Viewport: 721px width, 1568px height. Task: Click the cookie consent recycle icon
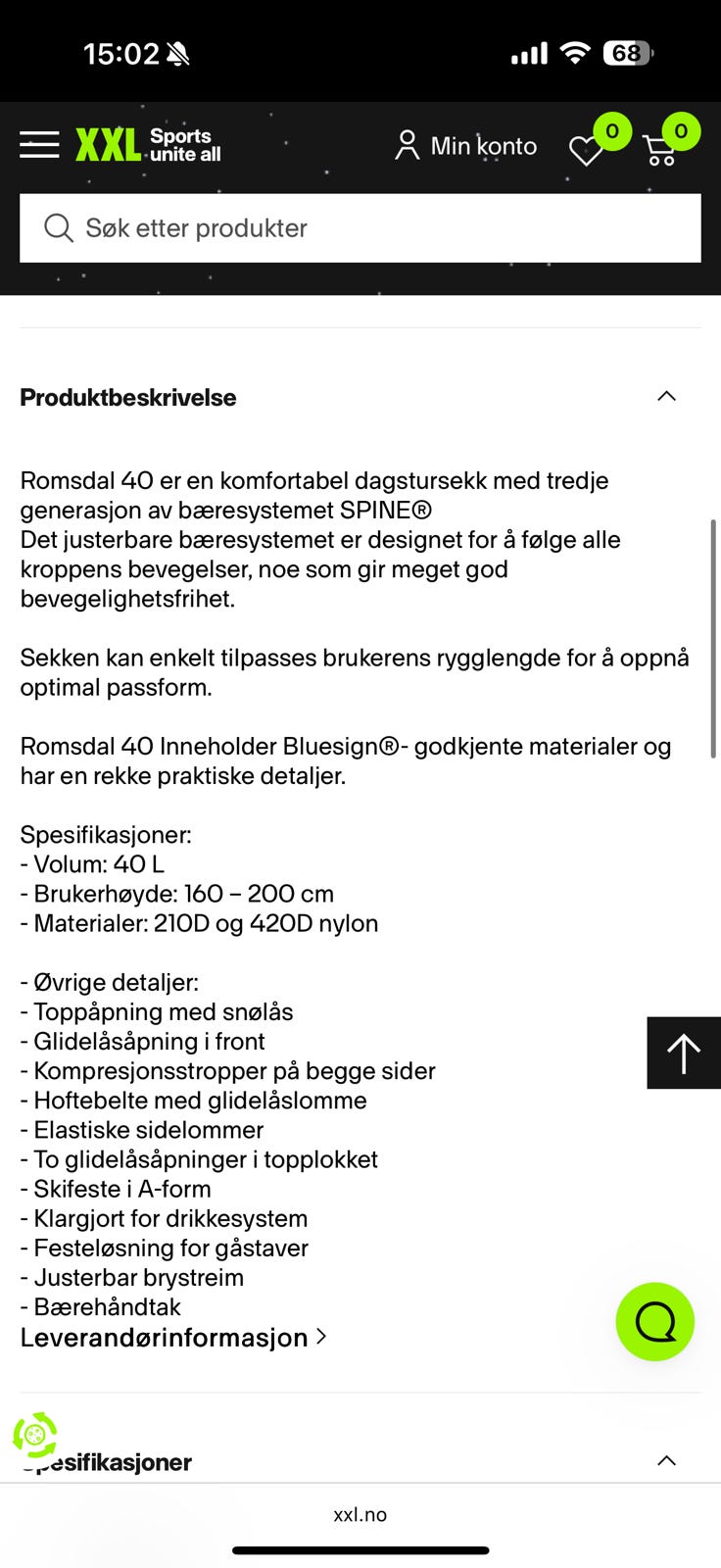[35, 1437]
